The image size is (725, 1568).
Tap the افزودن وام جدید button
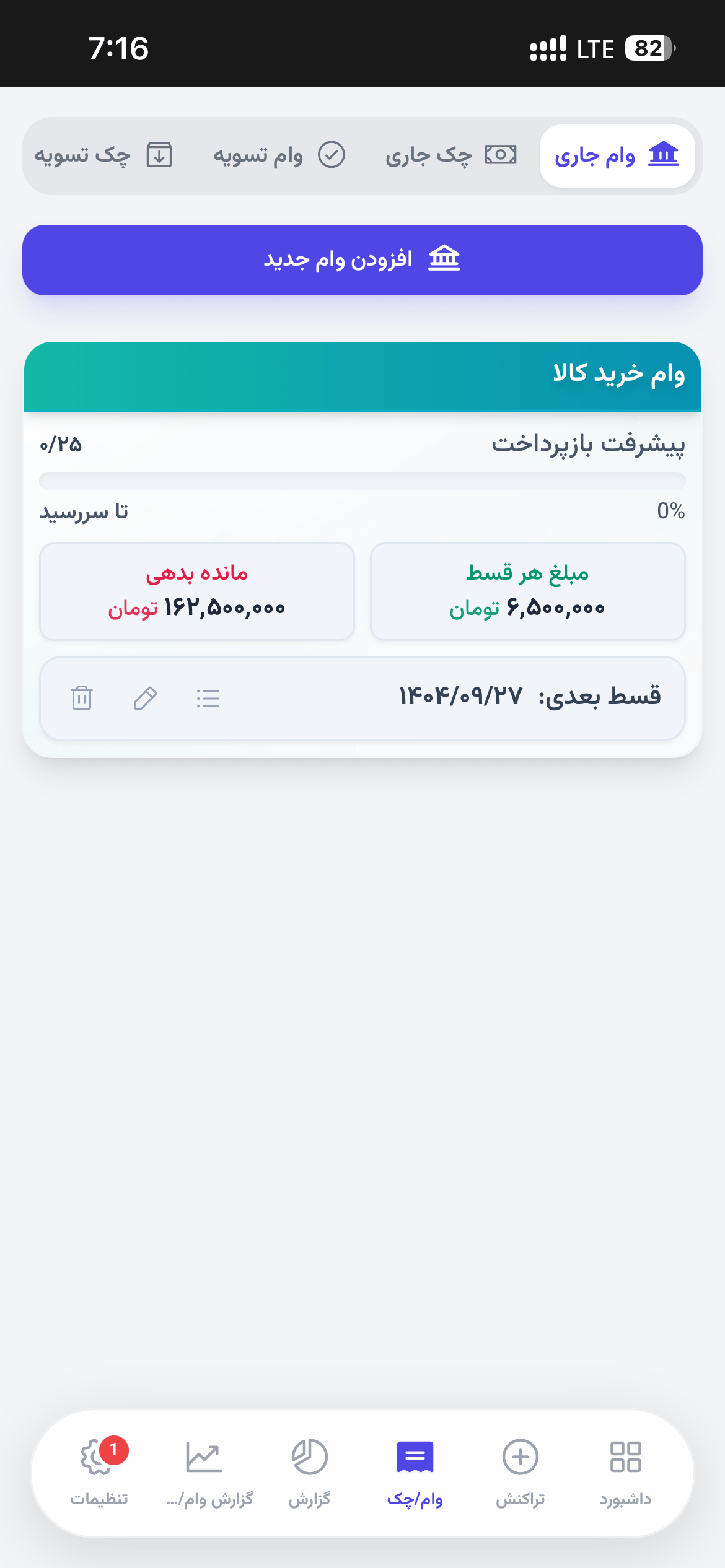[x=362, y=259]
